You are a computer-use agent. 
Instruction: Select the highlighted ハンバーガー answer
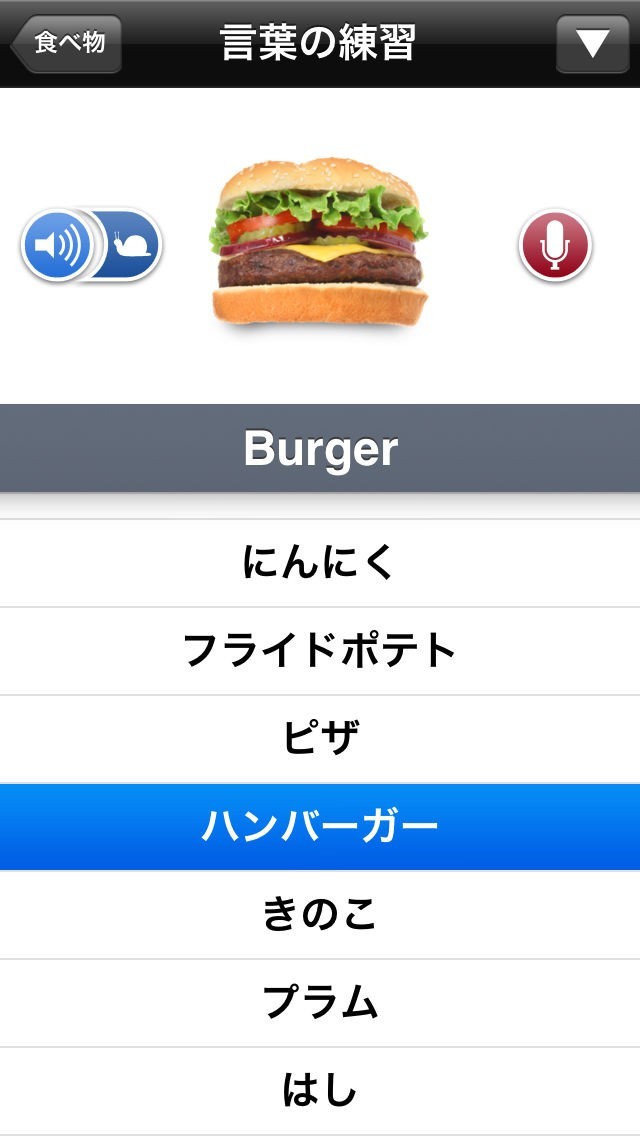pyautogui.click(x=320, y=827)
